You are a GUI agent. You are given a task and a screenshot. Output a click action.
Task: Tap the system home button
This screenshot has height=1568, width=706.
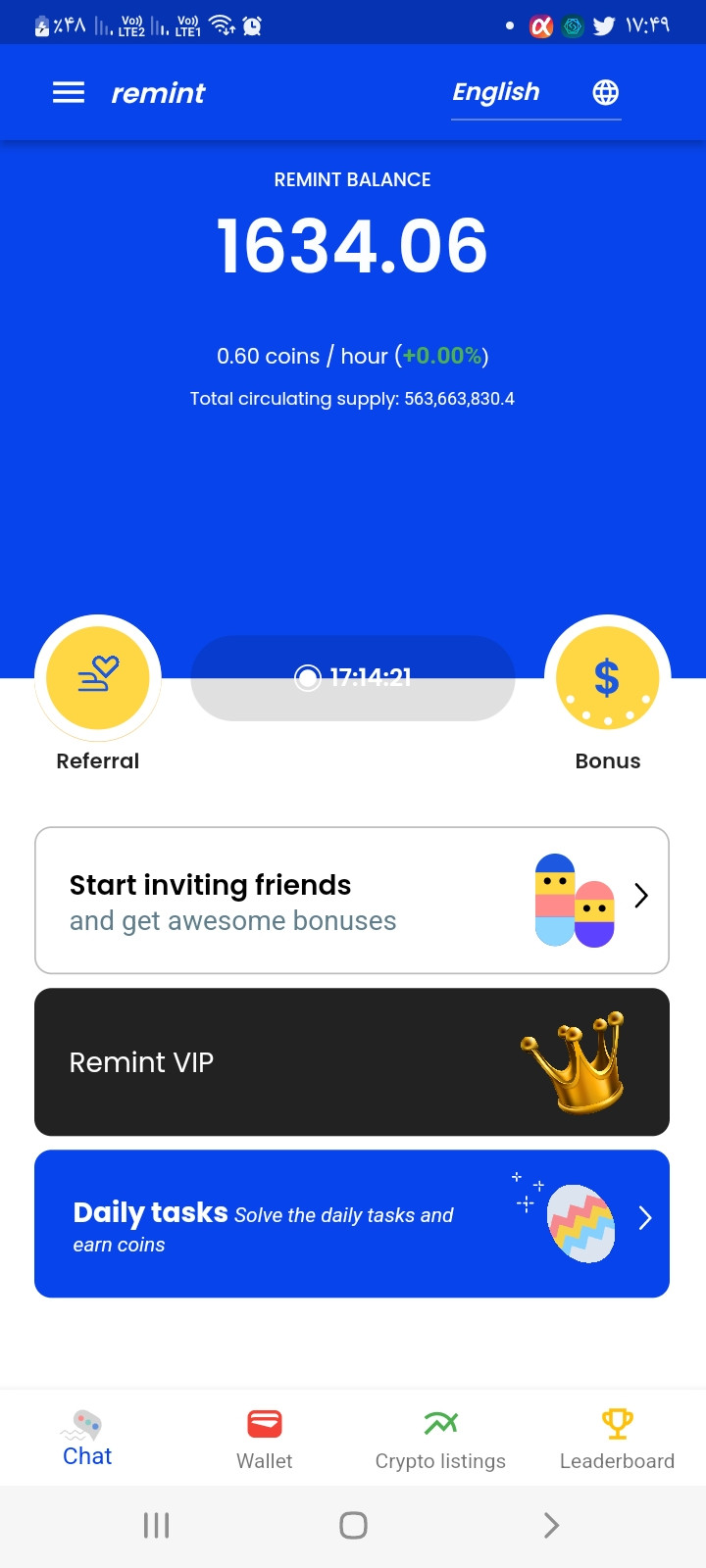353,1525
